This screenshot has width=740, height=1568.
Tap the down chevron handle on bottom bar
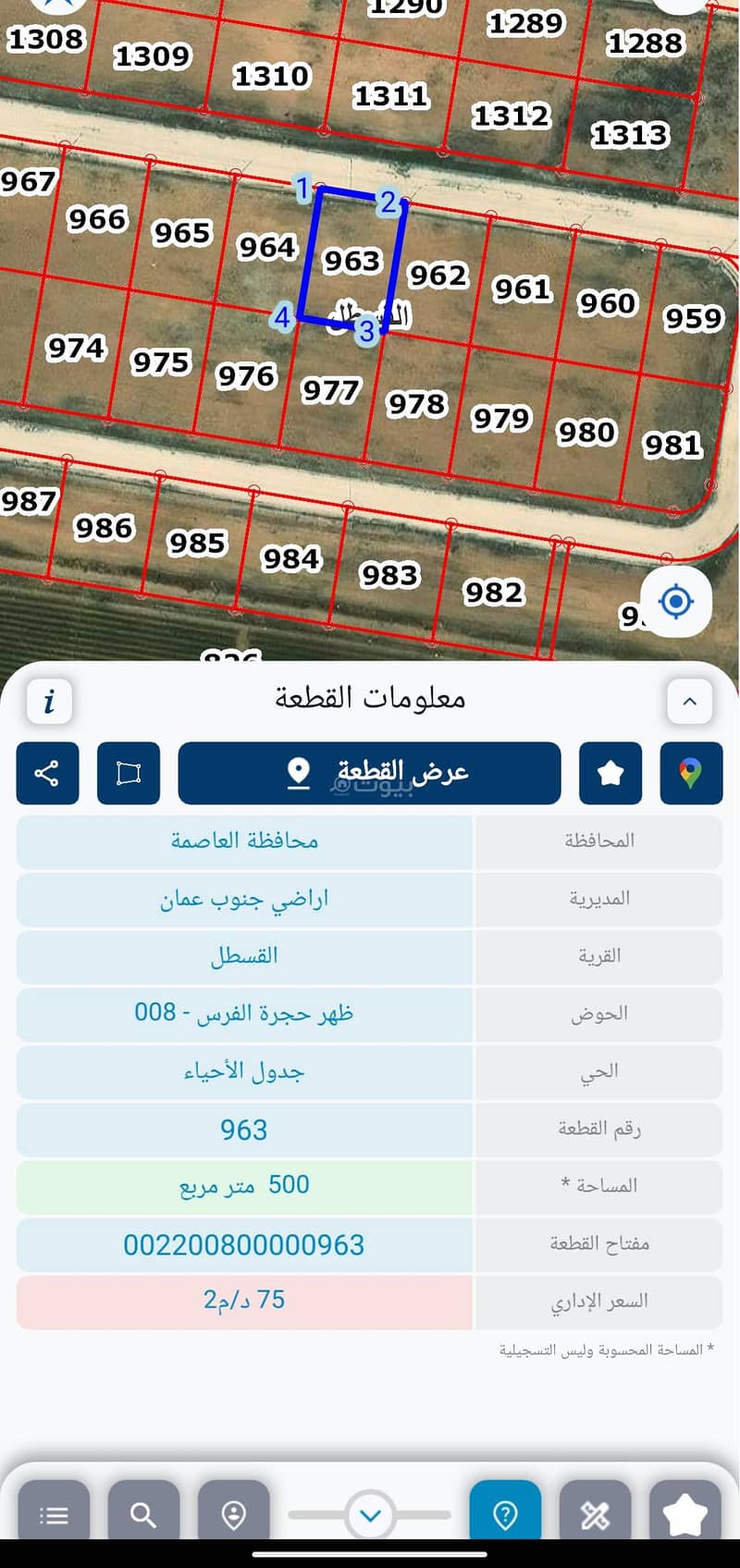370,1514
